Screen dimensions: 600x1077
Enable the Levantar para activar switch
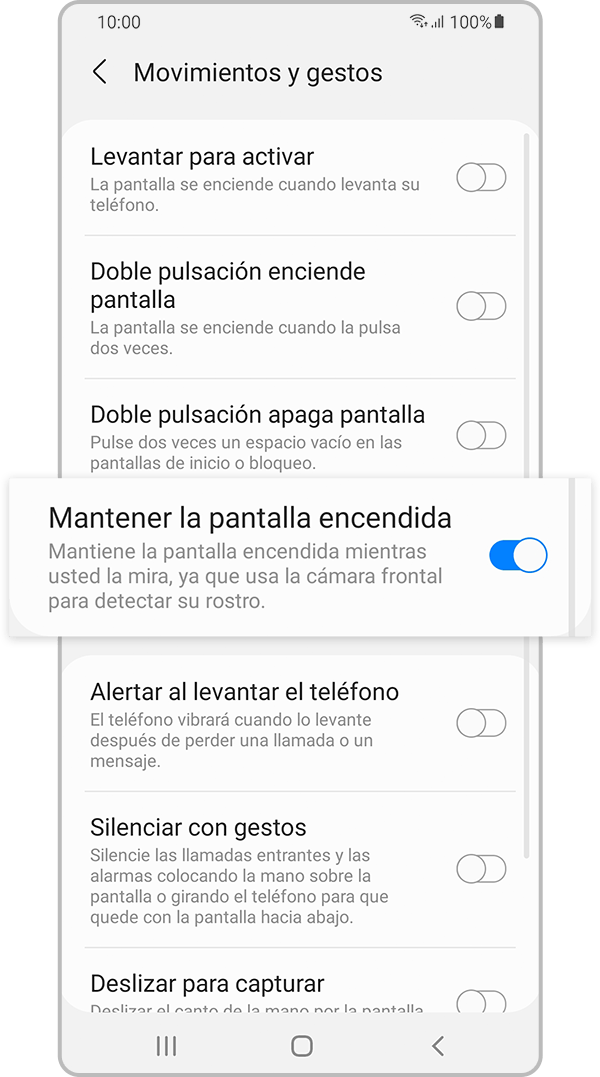481,178
